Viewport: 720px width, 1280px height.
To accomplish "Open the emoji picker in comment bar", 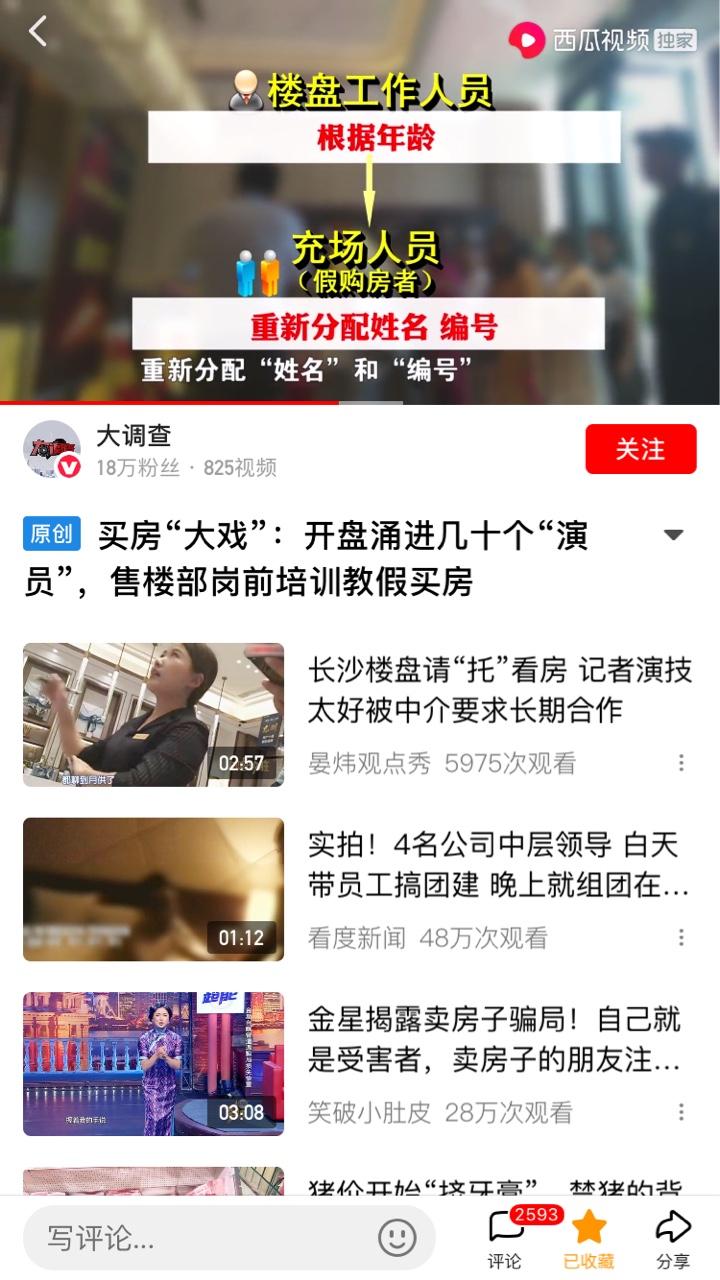I will [x=397, y=1238].
